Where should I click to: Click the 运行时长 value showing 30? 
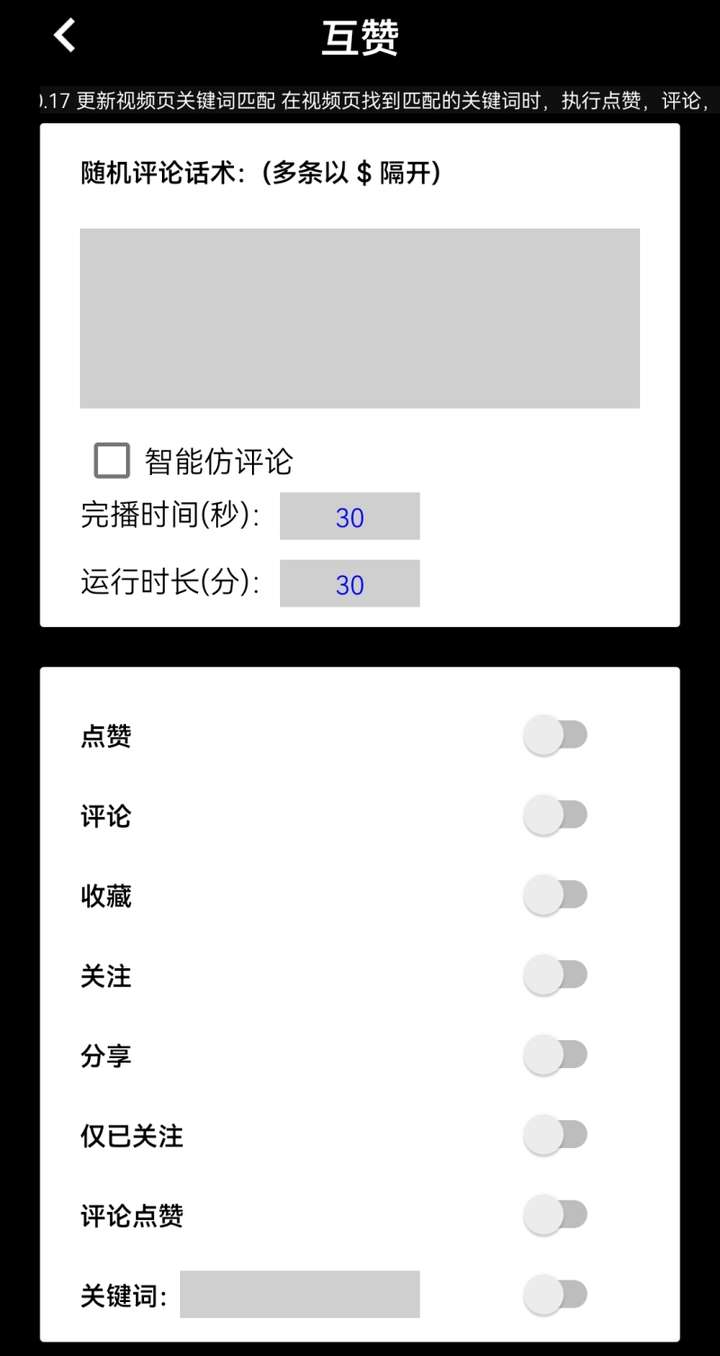pos(350,583)
